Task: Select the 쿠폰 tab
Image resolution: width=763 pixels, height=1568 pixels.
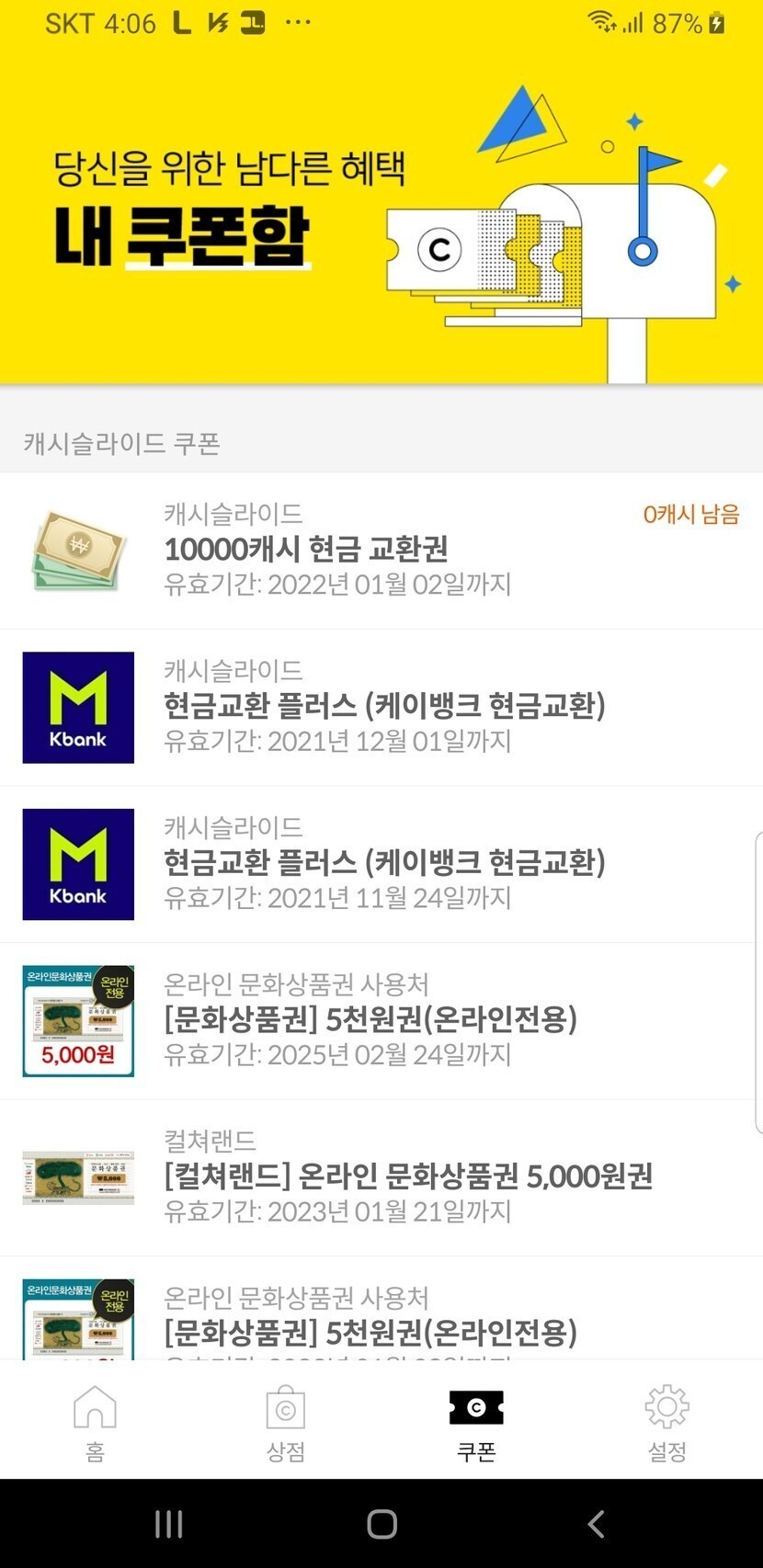Action: pyautogui.click(x=476, y=1421)
